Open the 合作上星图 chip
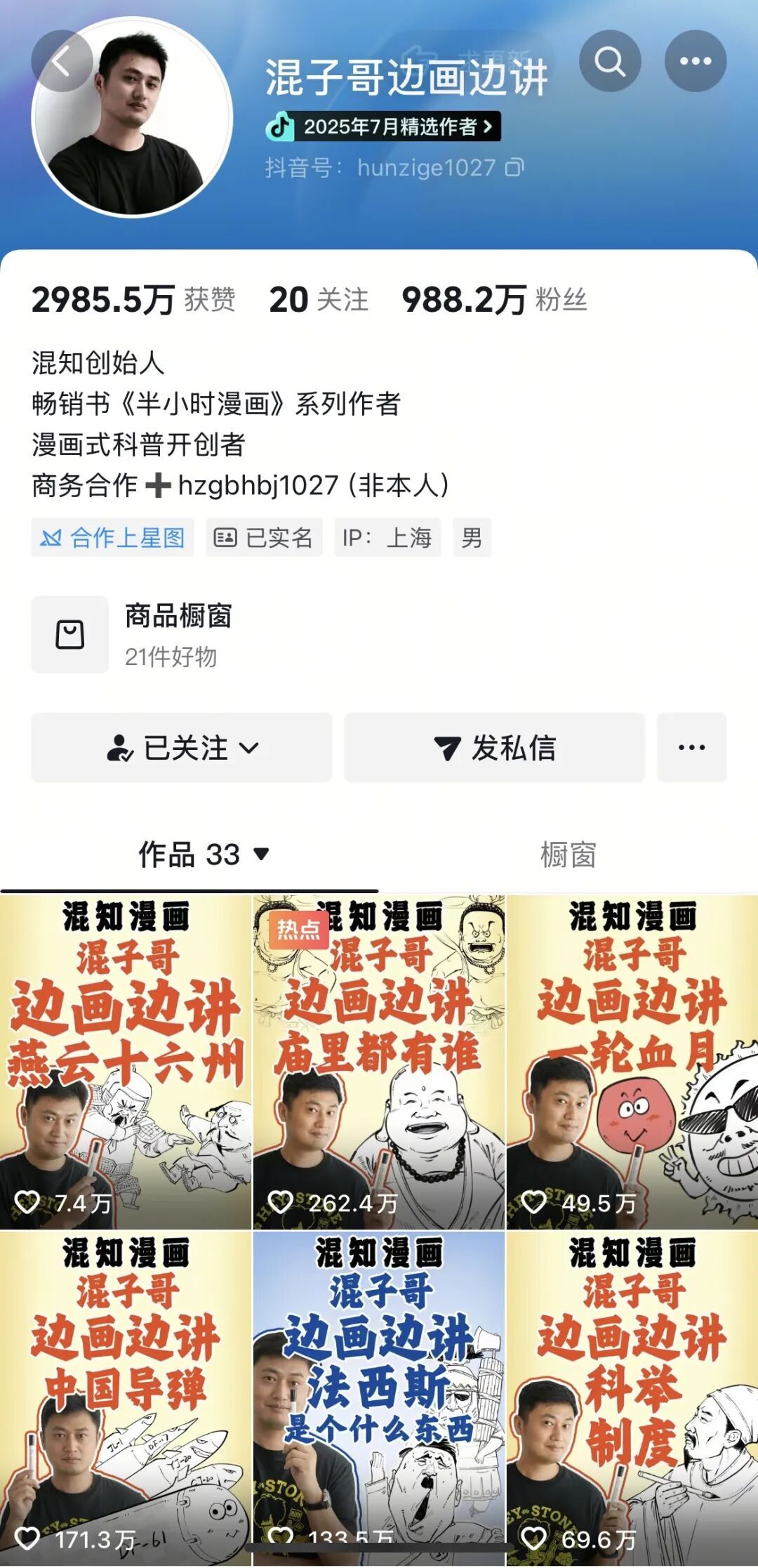Image resolution: width=758 pixels, height=1568 pixels. (x=113, y=538)
